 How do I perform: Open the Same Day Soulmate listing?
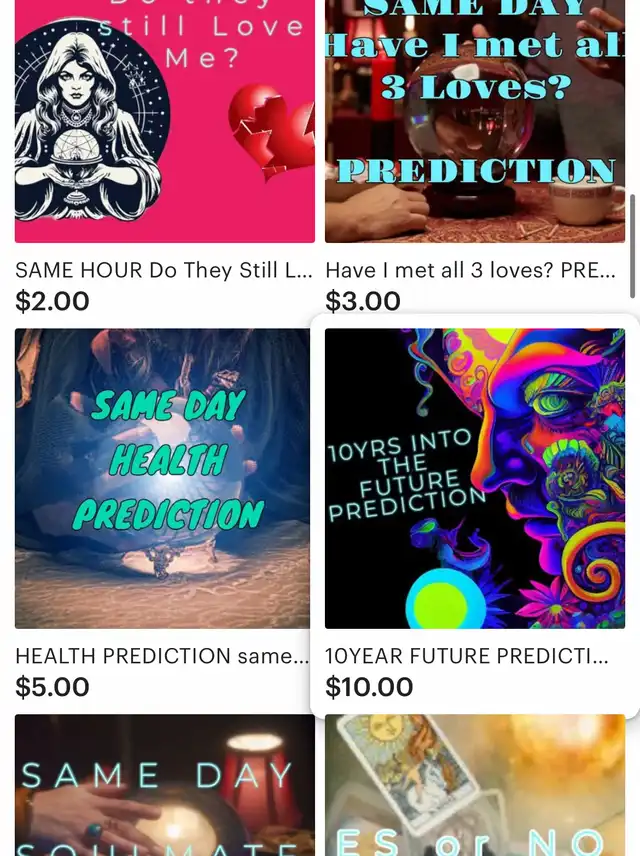tap(165, 786)
